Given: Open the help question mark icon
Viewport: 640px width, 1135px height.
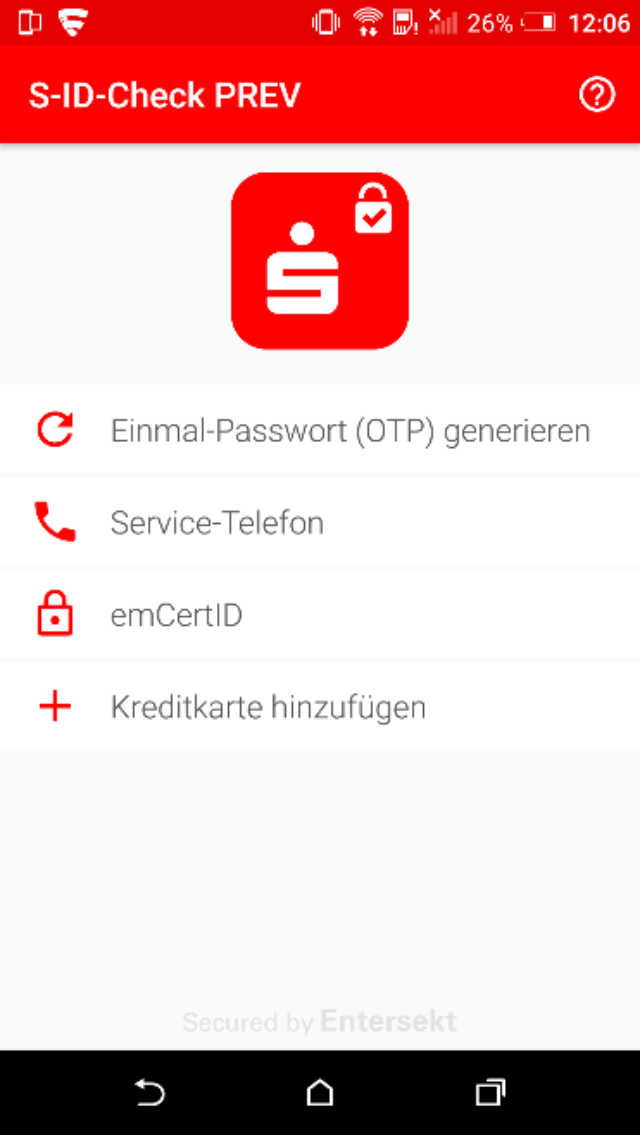Looking at the screenshot, I should coord(597,95).
